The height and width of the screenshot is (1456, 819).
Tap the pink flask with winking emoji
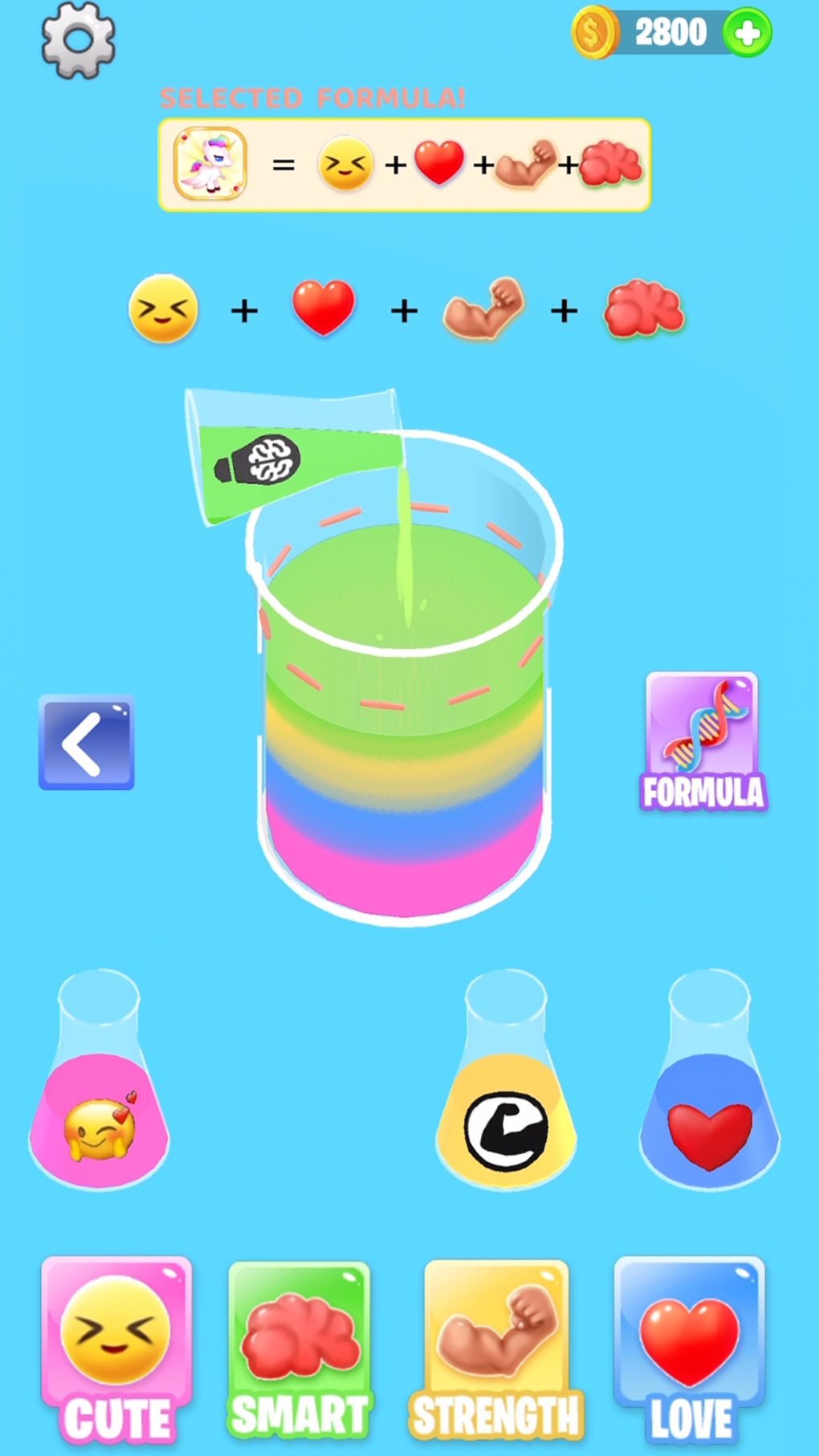(x=100, y=1116)
